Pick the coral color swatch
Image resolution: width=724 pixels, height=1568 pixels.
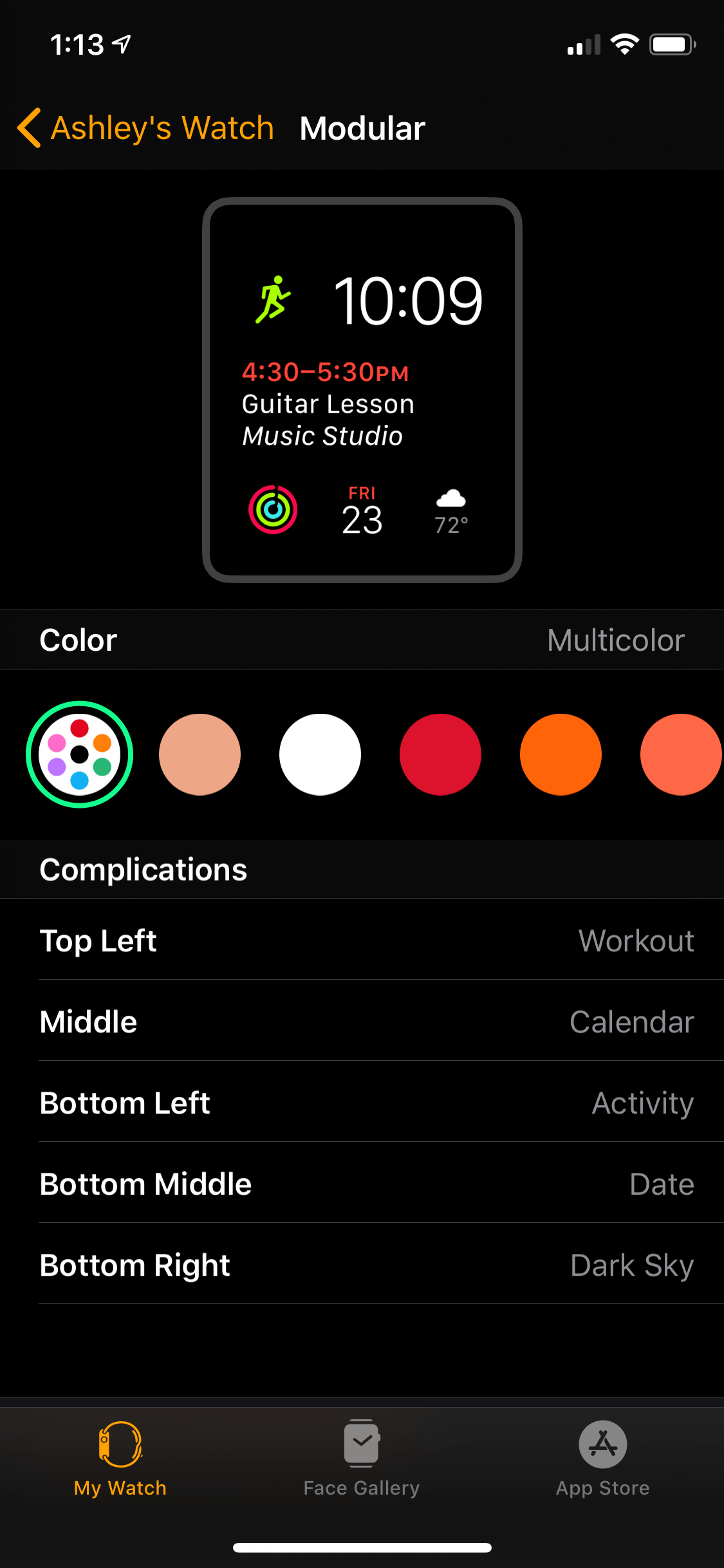tap(680, 754)
